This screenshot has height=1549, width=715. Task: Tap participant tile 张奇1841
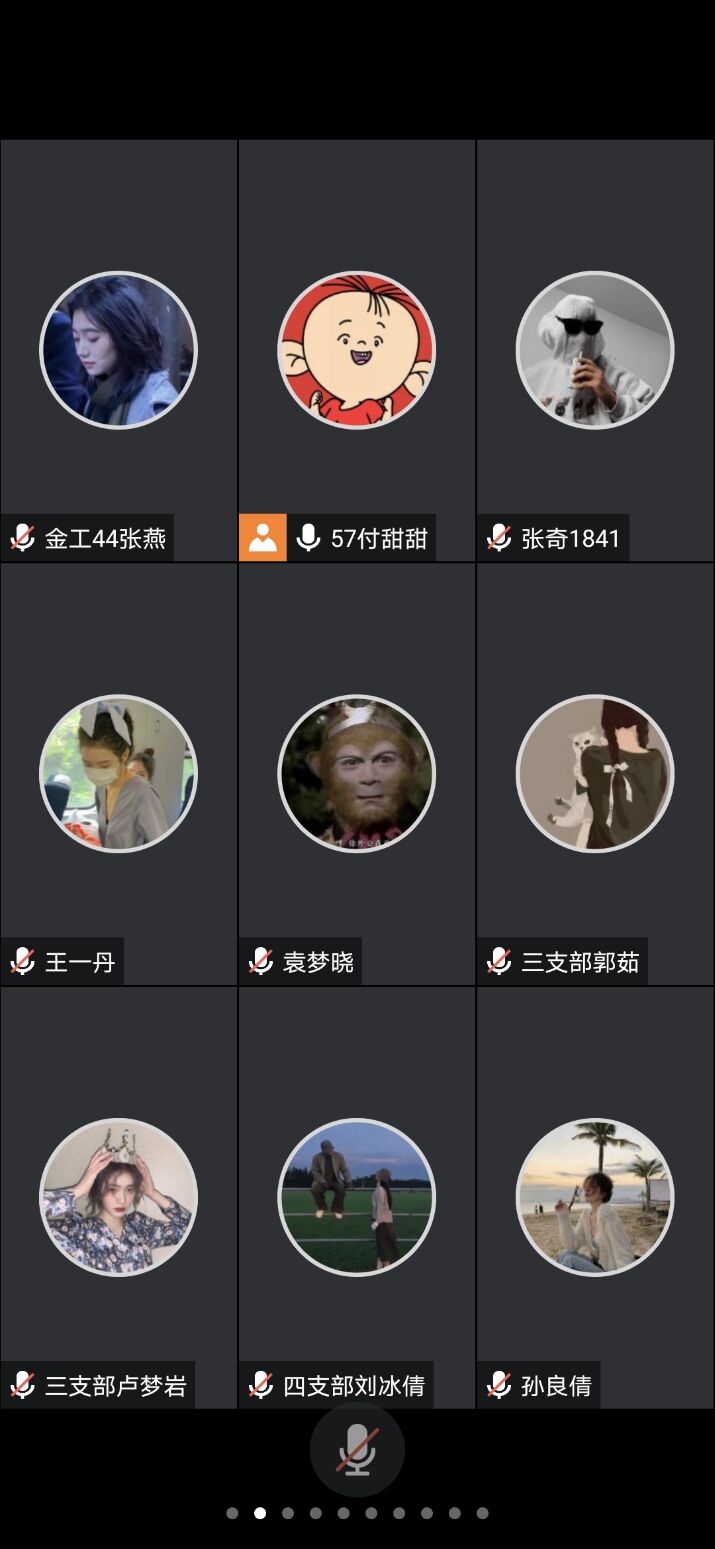point(595,350)
